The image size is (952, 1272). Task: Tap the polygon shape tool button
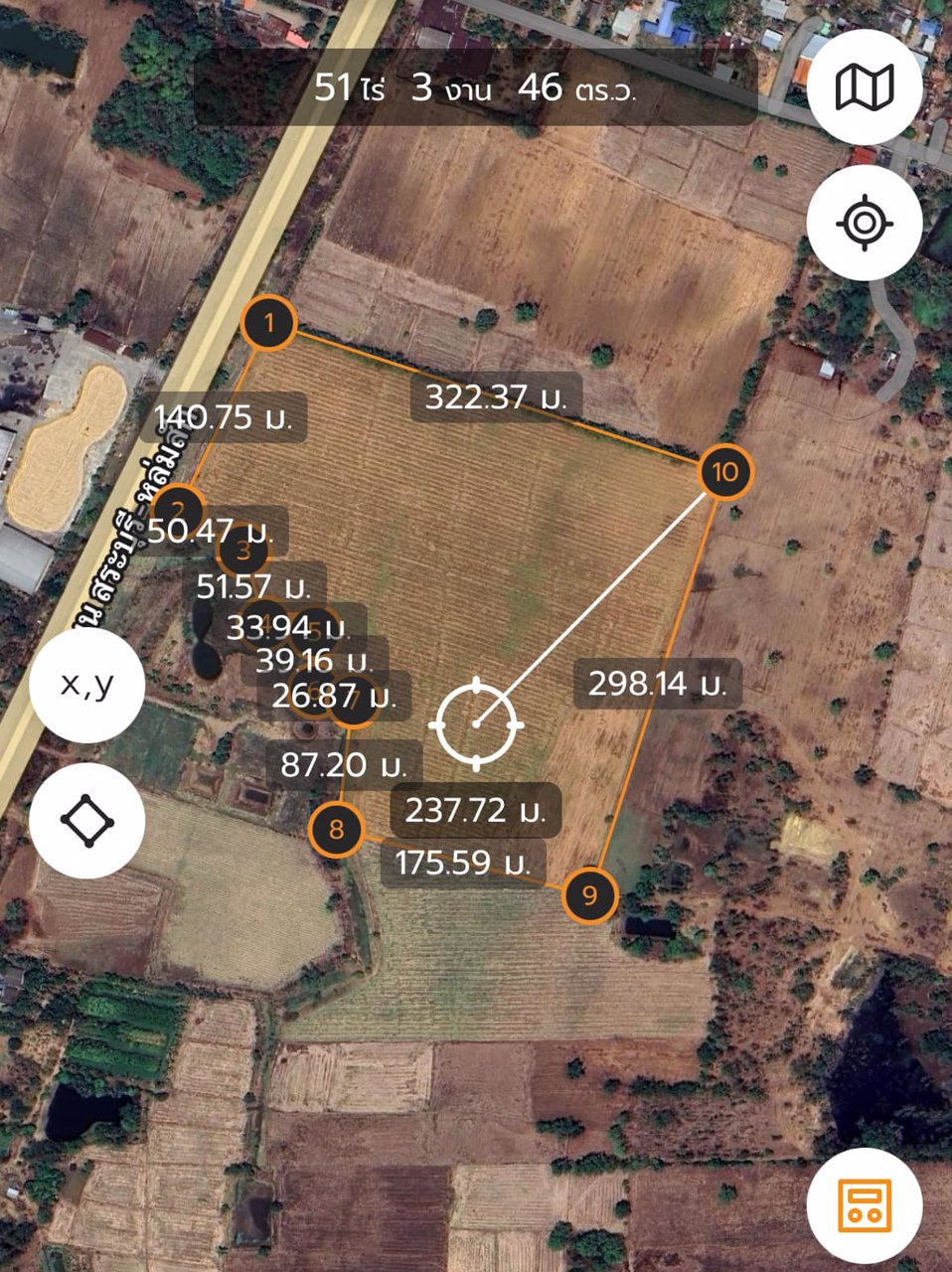(x=87, y=820)
